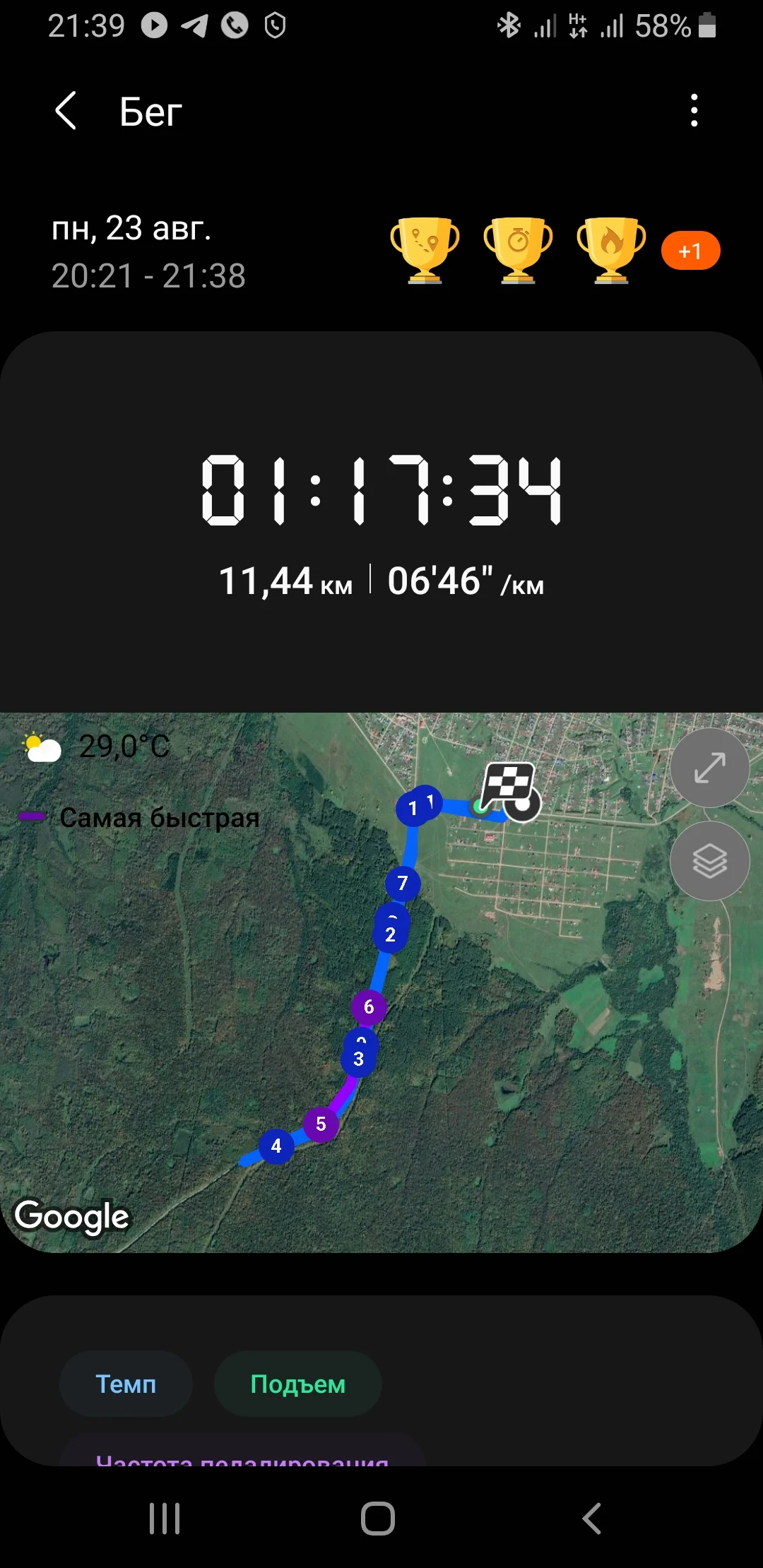This screenshot has height=1568, width=763.
Task: Go back from the Бег screen
Action: coord(66,111)
